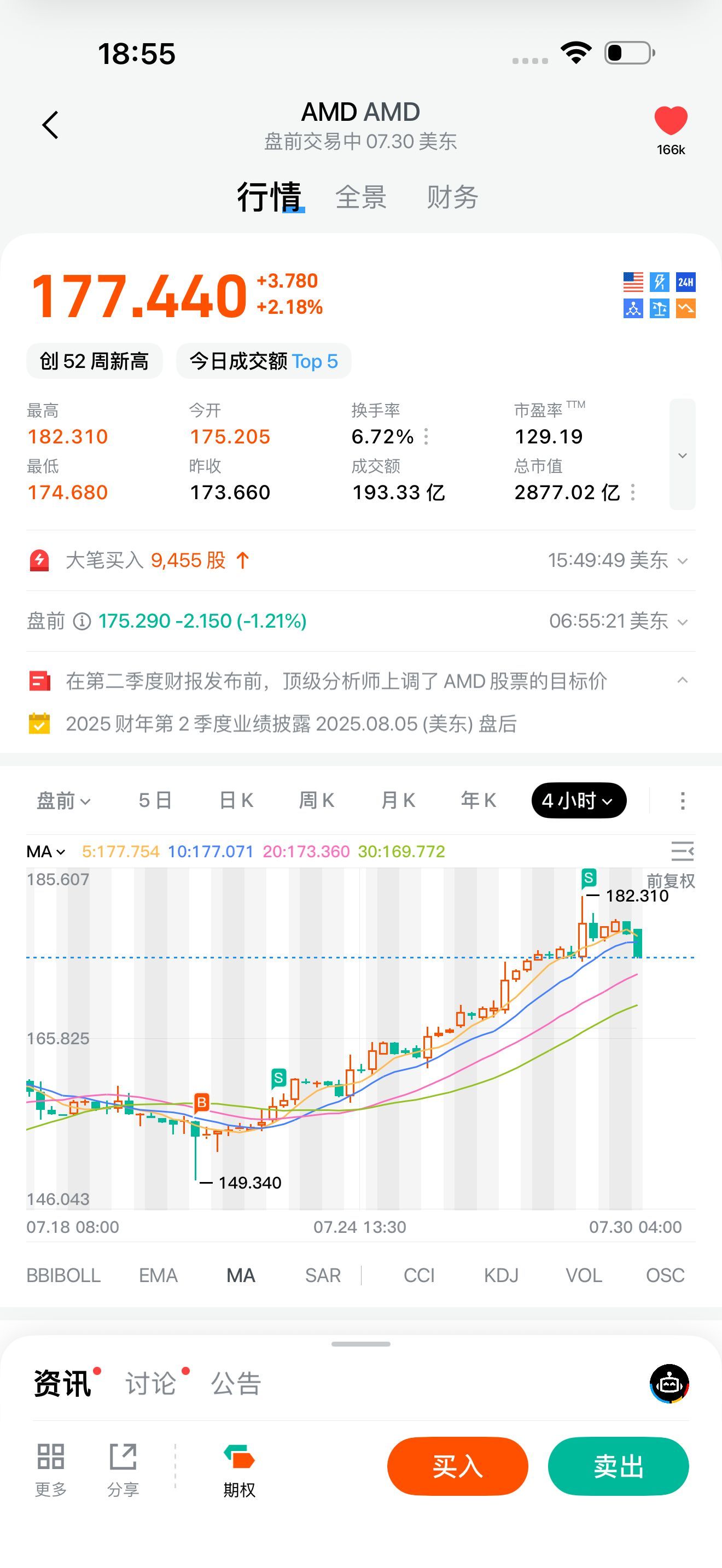Open 期权 options trading
This screenshot has height=1568, width=722.
pos(239,1470)
